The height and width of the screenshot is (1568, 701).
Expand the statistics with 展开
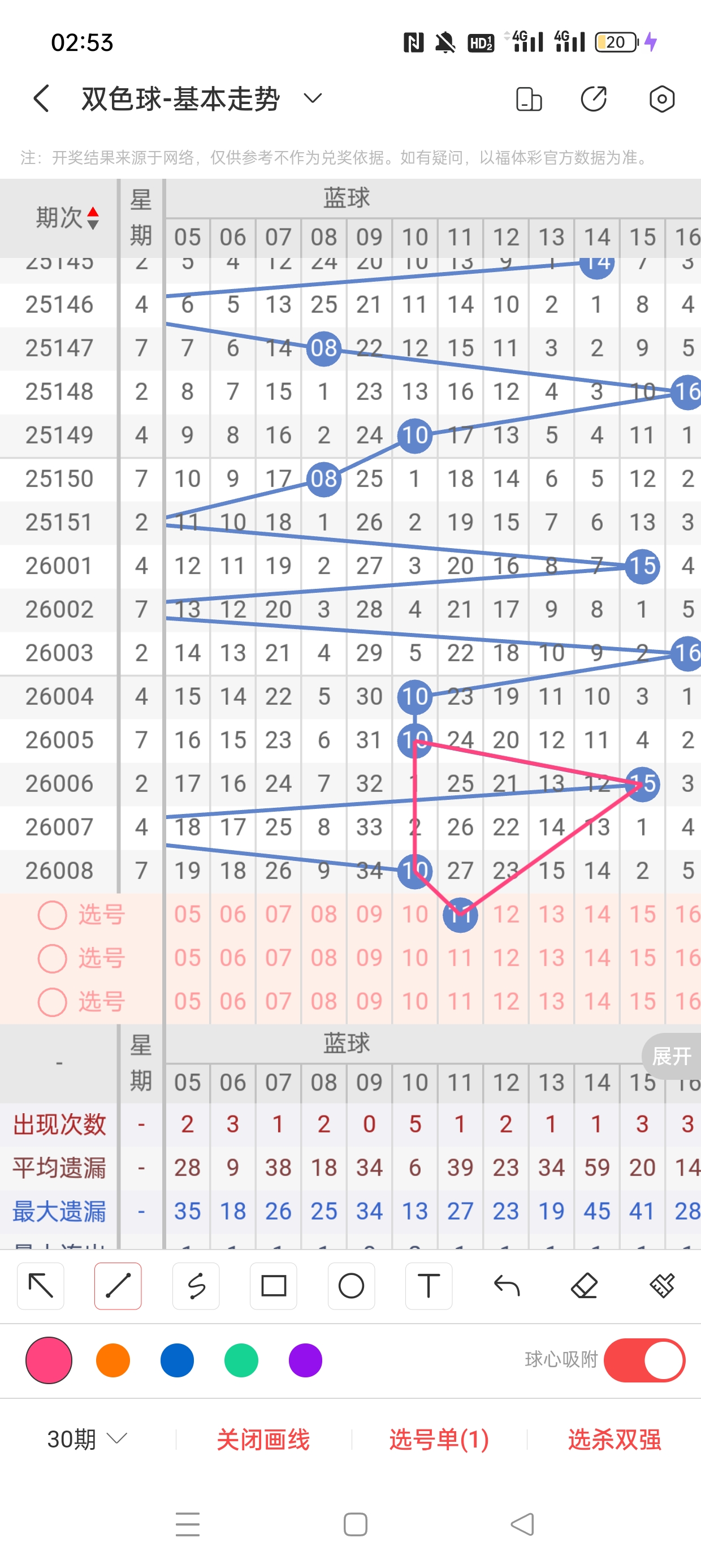click(x=671, y=1056)
